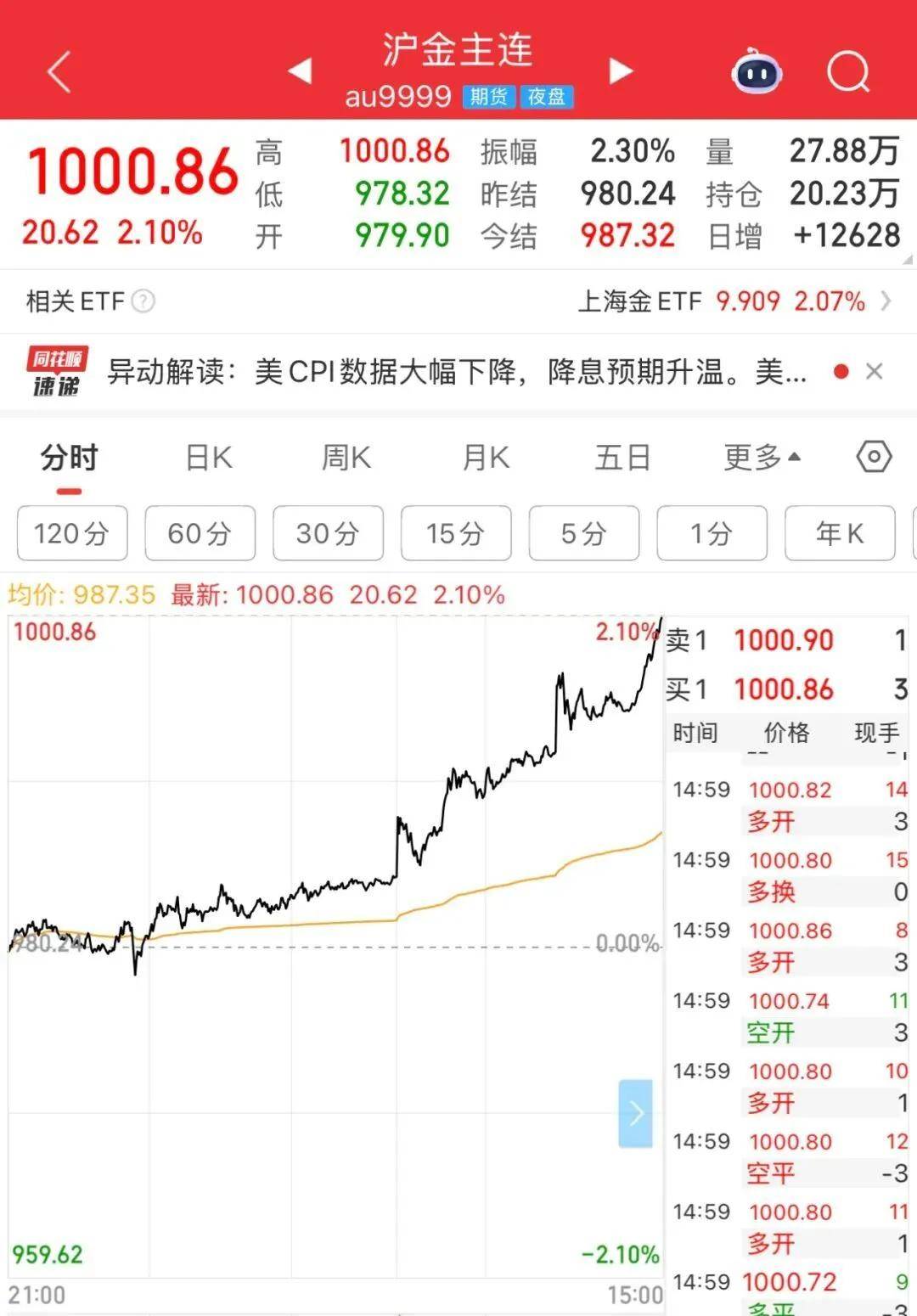Open the chart settings gear icon
The image size is (917, 1316).
pyautogui.click(x=873, y=457)
